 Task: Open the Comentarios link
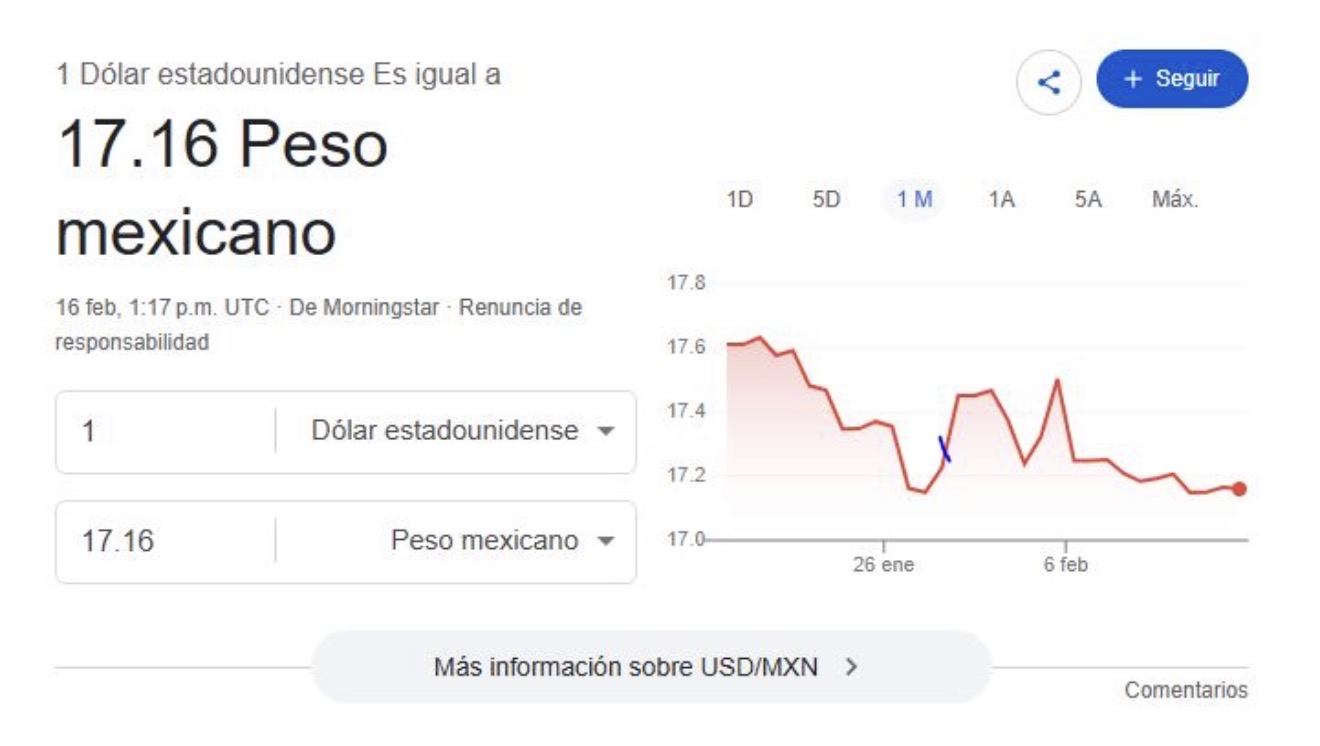pyautogui.click(x=1186, y=690)
